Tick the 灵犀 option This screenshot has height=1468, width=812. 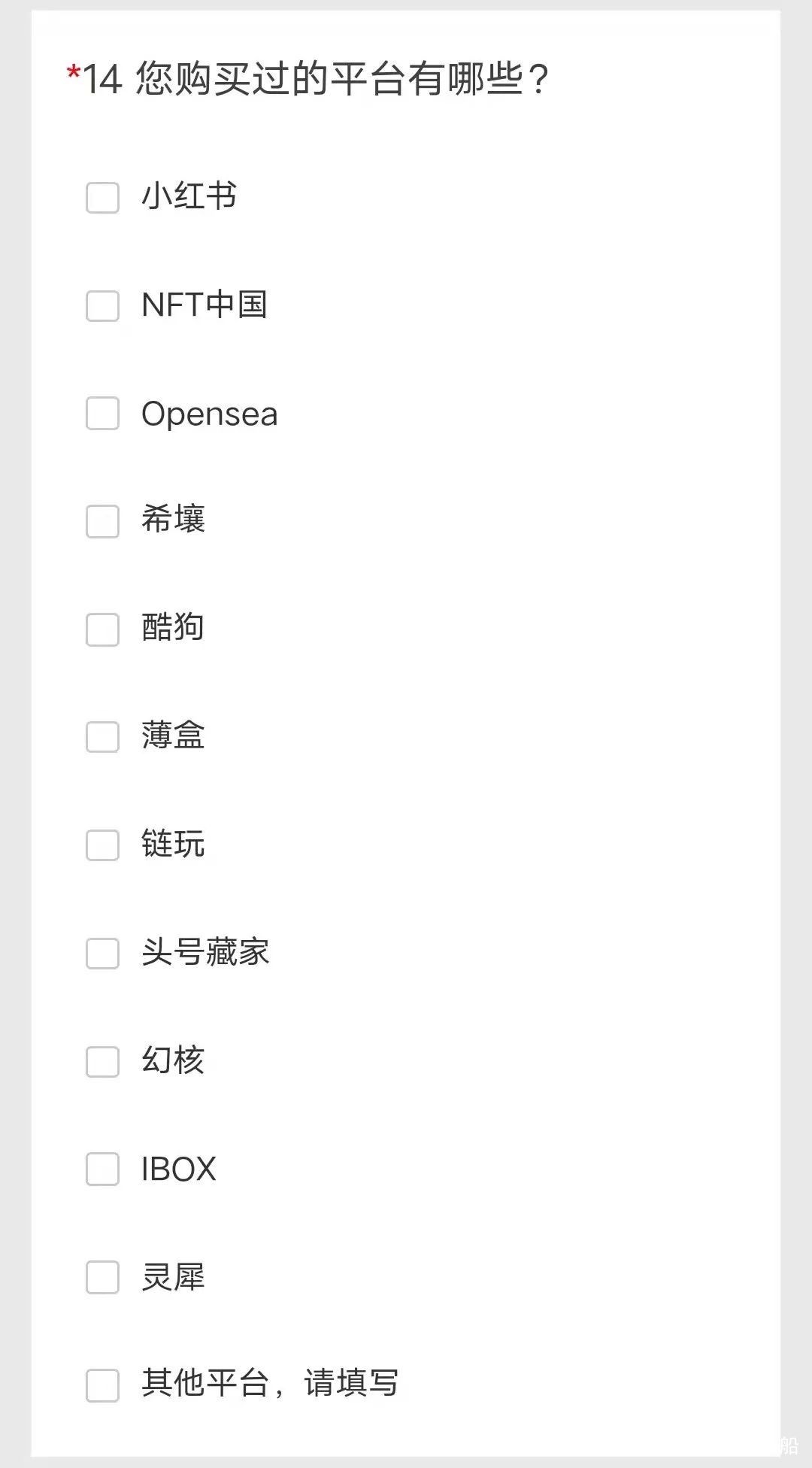pos(102,1278)
